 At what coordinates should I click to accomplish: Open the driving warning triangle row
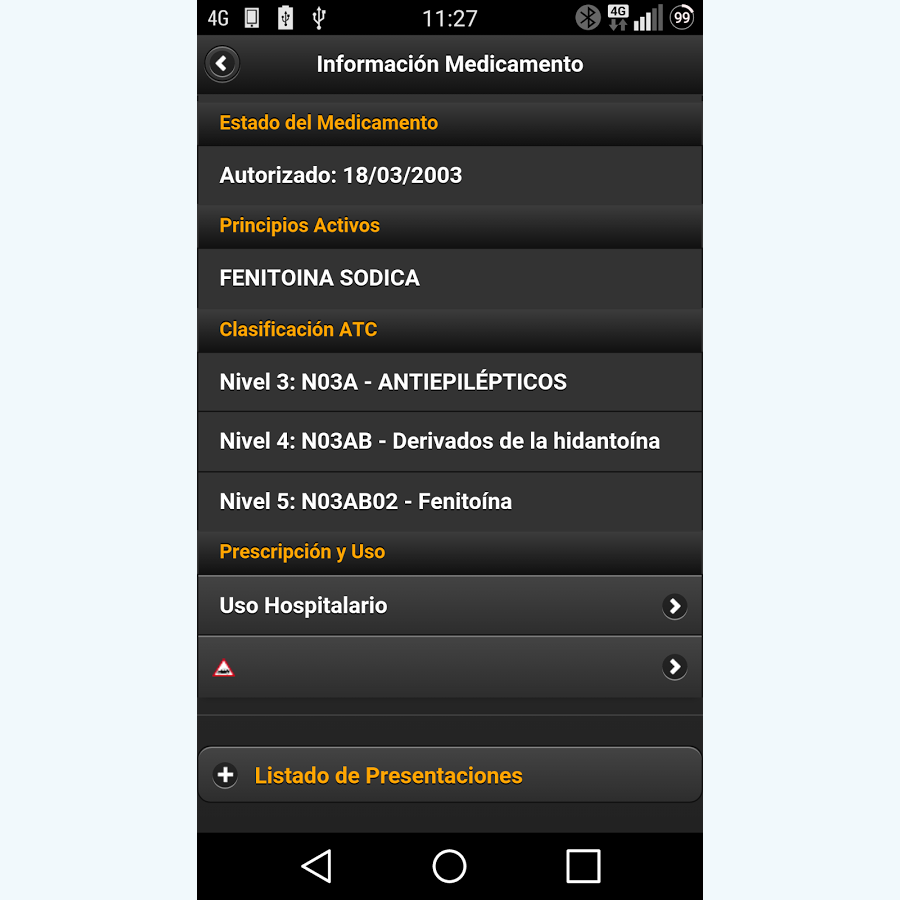[x=449, y=667]
